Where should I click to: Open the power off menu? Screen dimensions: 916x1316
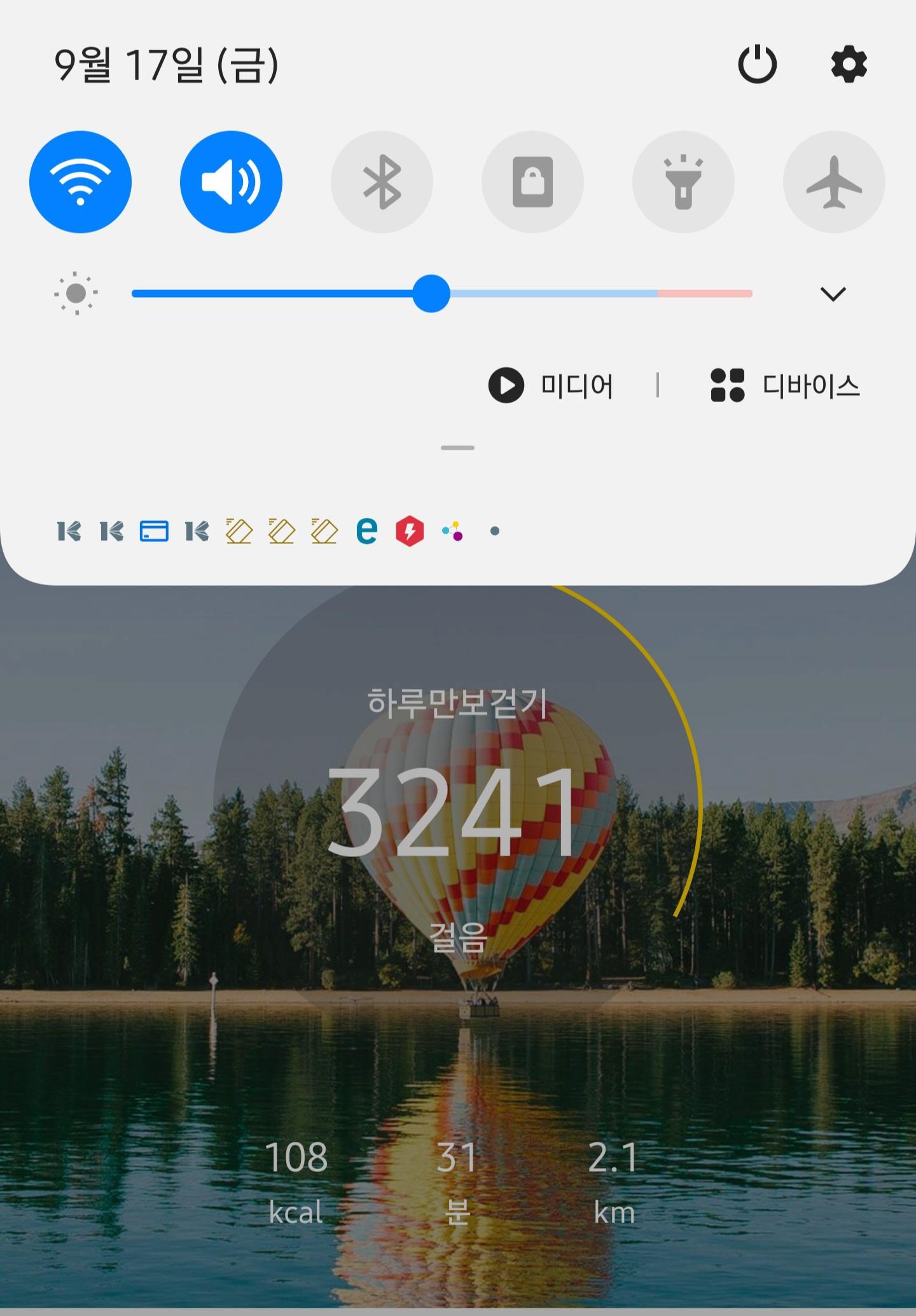click(757, 64)
